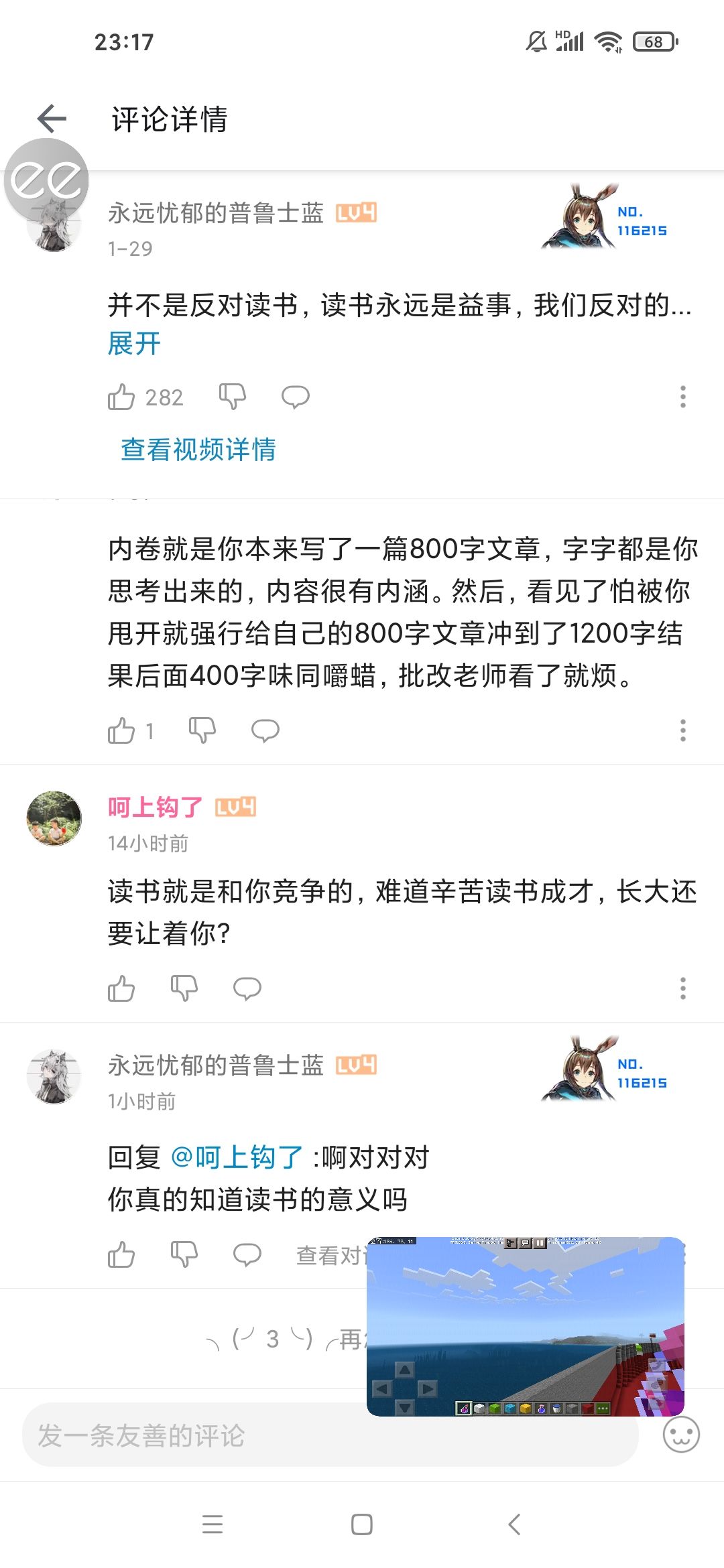The image size is (724, 1568).
Task: Like the comment with 282 likes
Action: (121, 397)
